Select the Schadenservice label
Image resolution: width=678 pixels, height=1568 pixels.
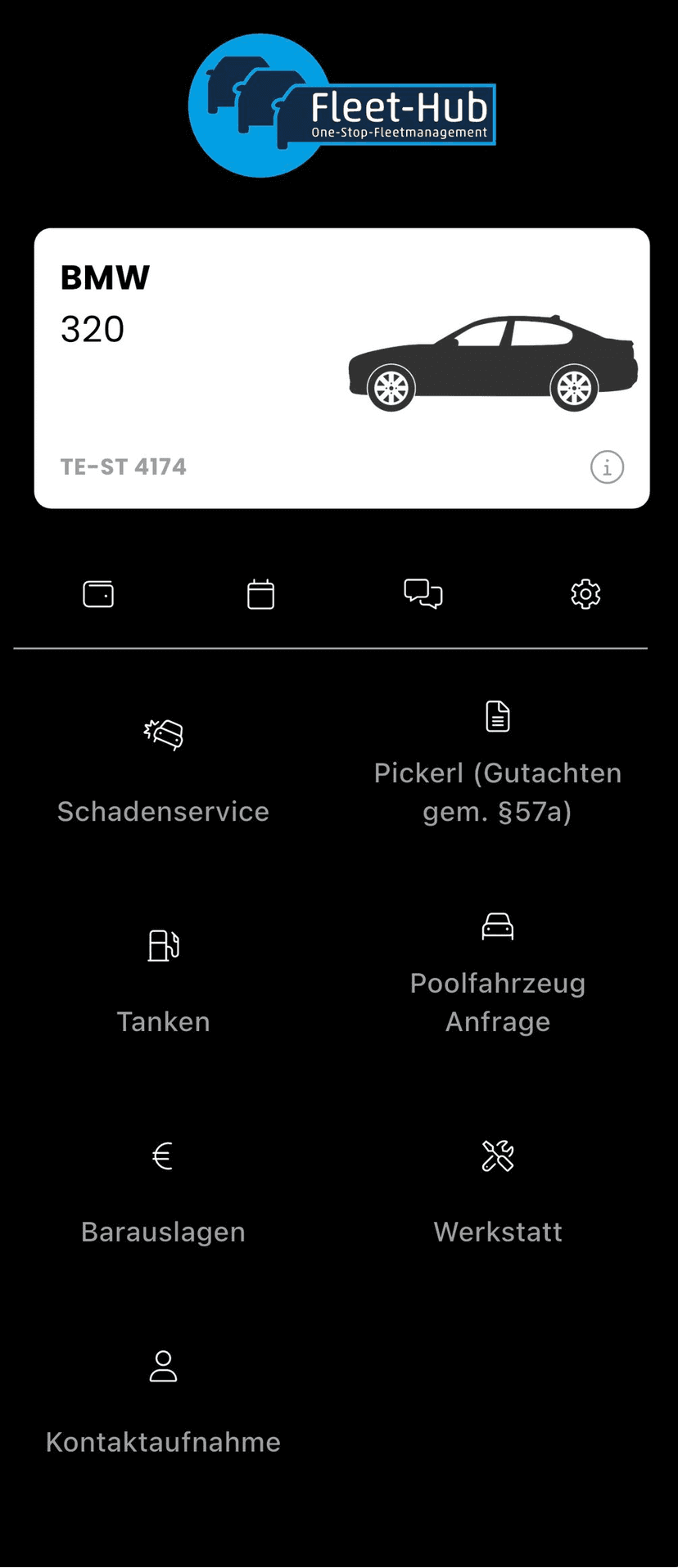(163, 811)
